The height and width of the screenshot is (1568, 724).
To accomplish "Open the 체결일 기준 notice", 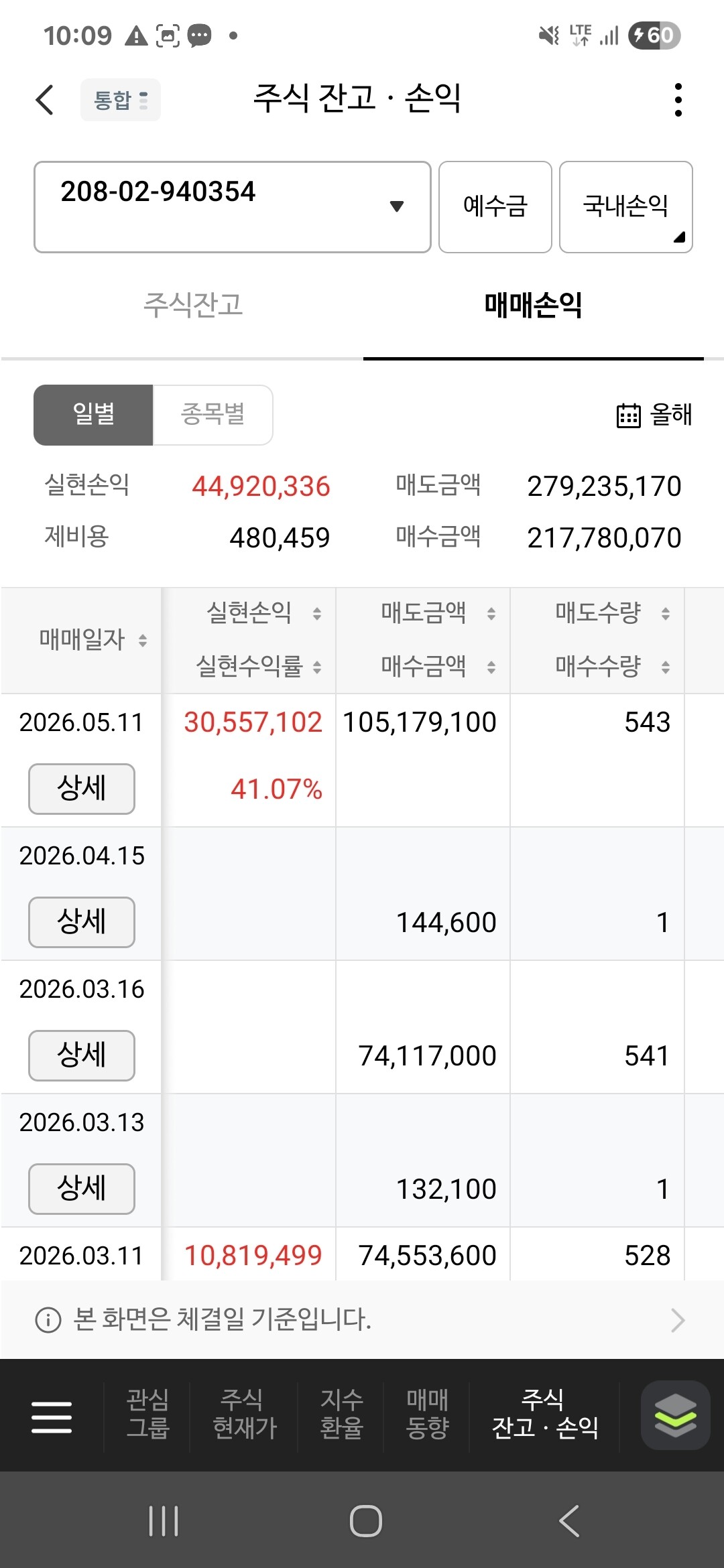I will coord(362,1319).
